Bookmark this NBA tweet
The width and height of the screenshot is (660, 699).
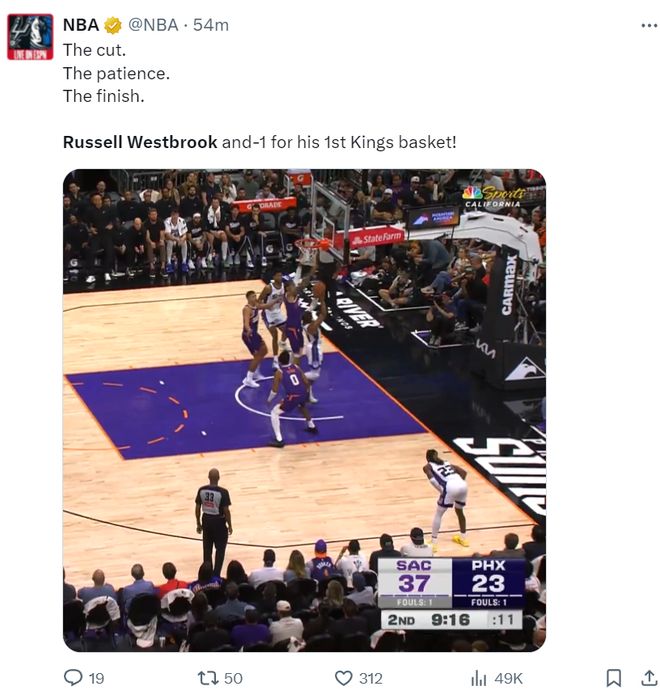[615, 678]
